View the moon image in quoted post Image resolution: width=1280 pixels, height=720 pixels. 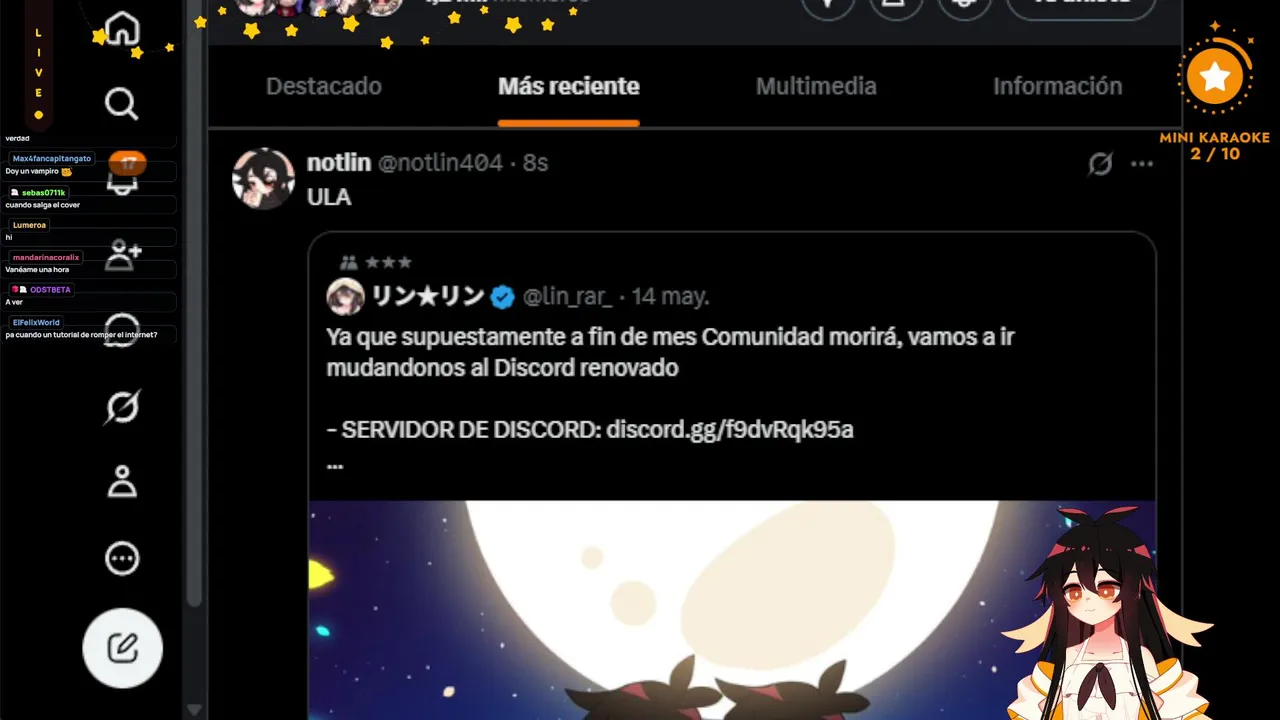click(x=732, y=610)
